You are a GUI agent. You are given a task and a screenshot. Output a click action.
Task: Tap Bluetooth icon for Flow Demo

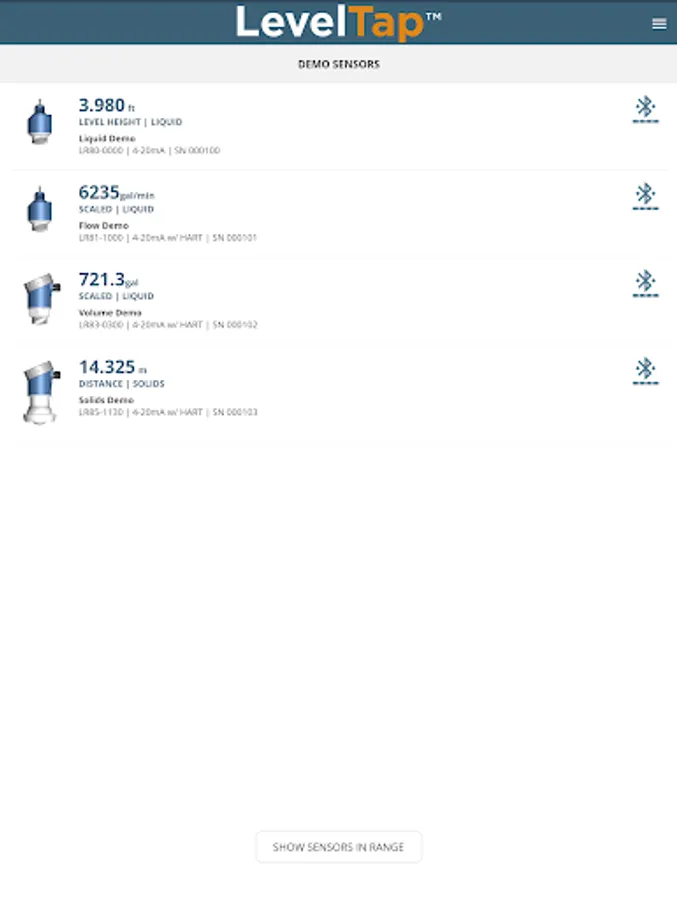point(646,196)
